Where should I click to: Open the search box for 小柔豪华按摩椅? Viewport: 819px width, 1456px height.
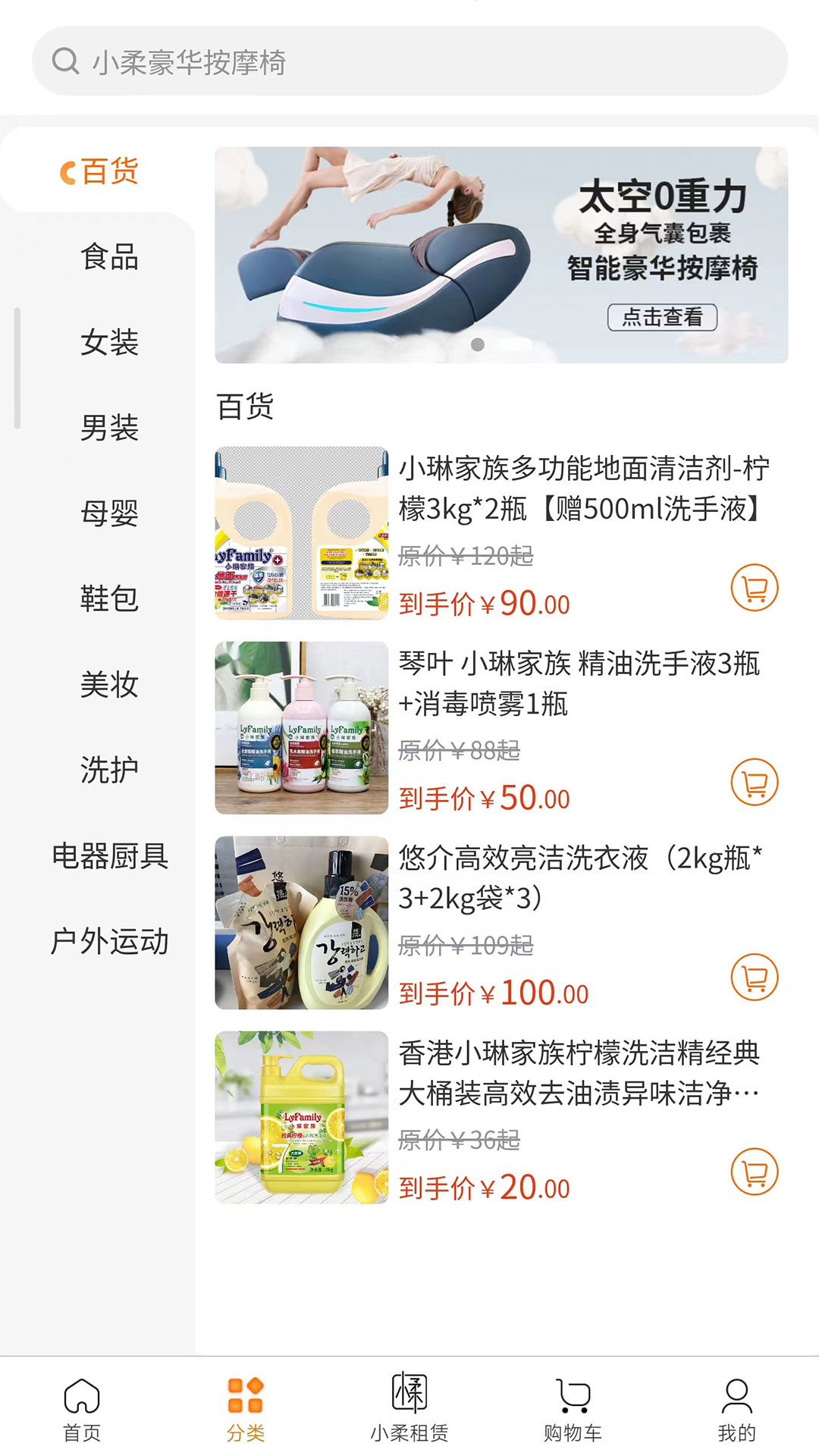click(409, 61)
